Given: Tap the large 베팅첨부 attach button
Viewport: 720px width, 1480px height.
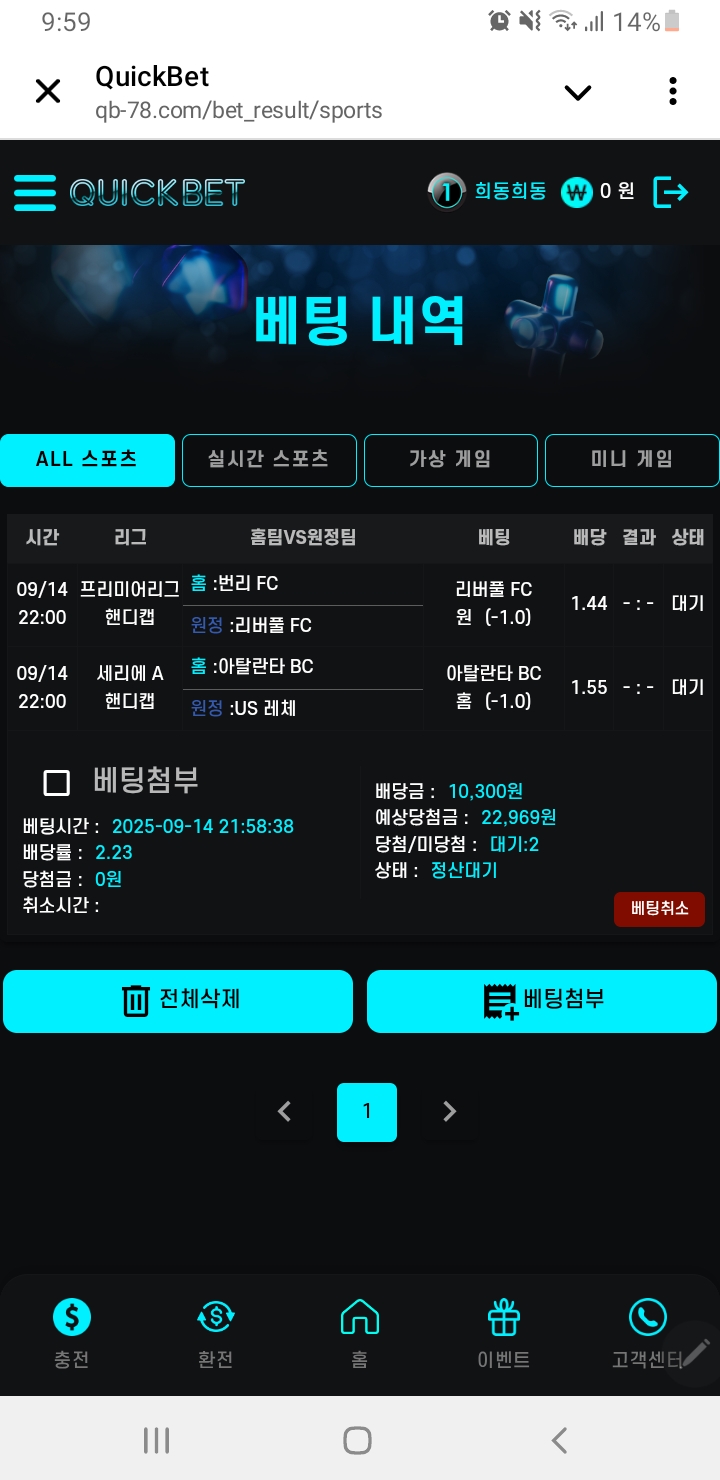Looking at the screenshot, I should [x=542, y=1000].
